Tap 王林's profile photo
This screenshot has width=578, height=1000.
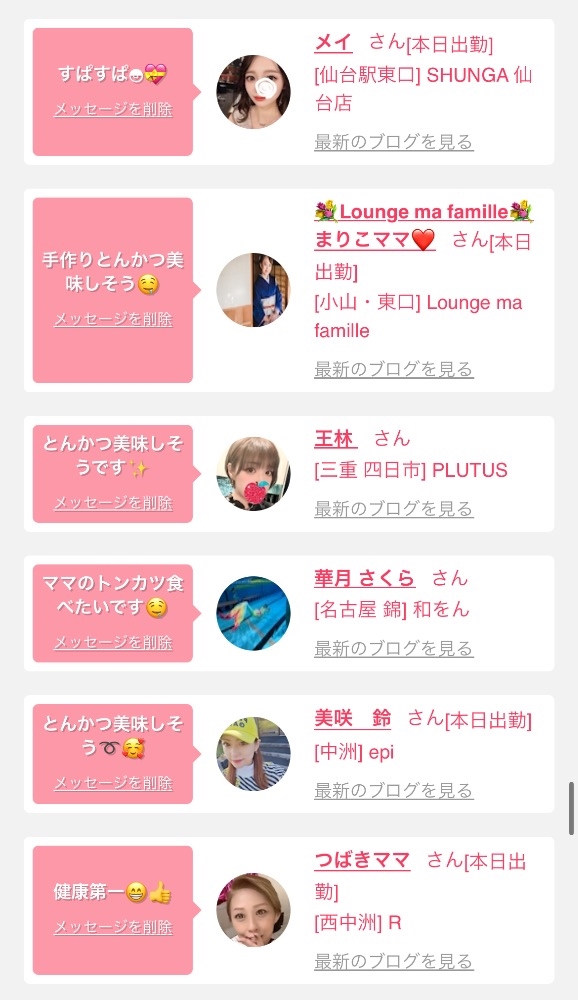tap(253, 474)
